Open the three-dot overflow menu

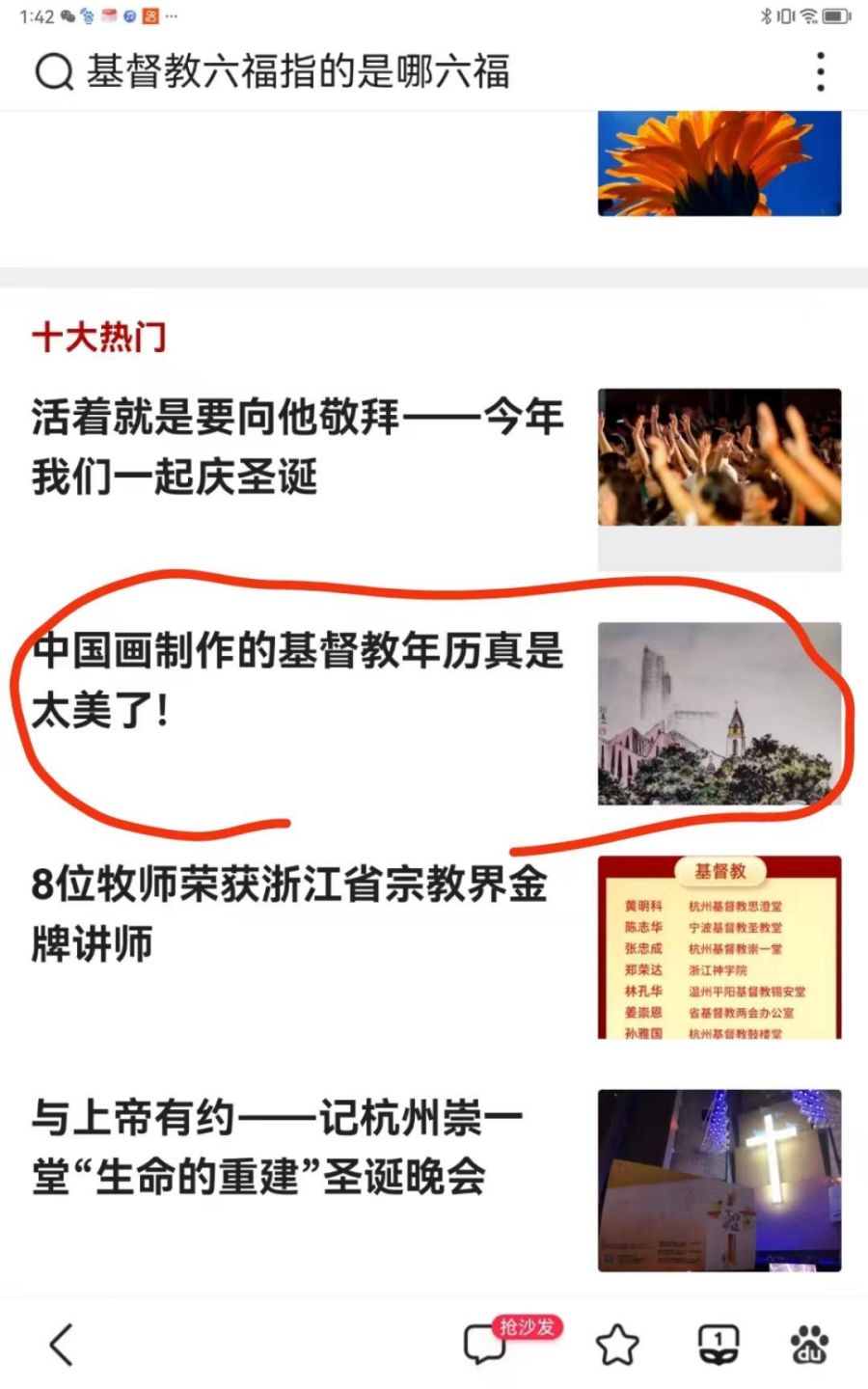coord(820,72)
